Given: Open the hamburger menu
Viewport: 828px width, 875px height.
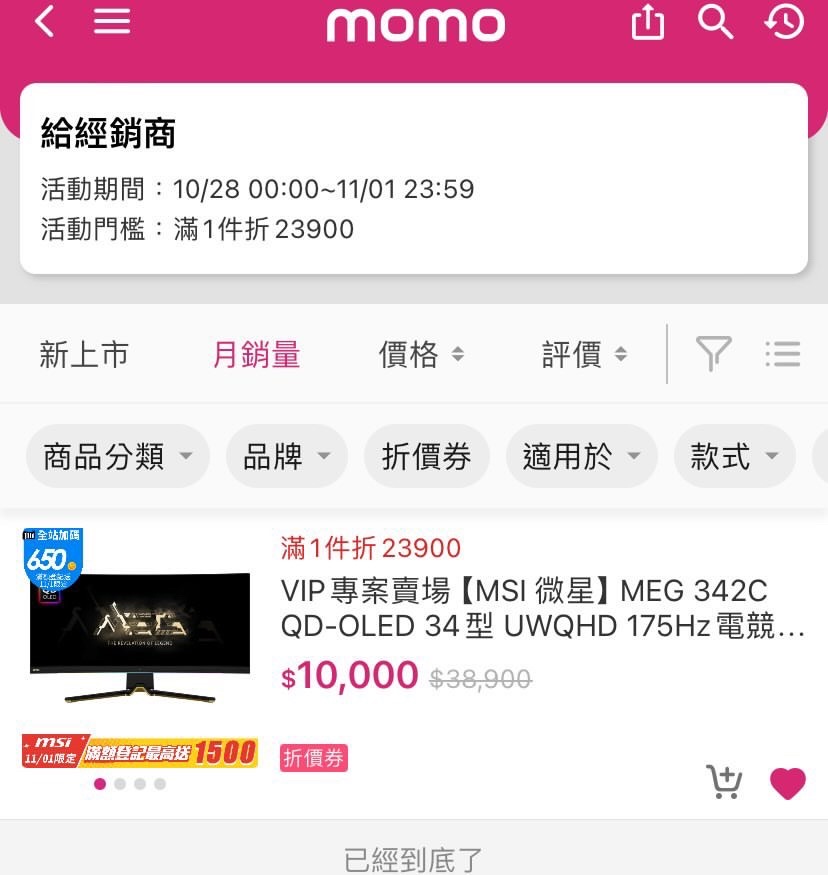Looking at the screenshot, I should click(x=112, y=22).
